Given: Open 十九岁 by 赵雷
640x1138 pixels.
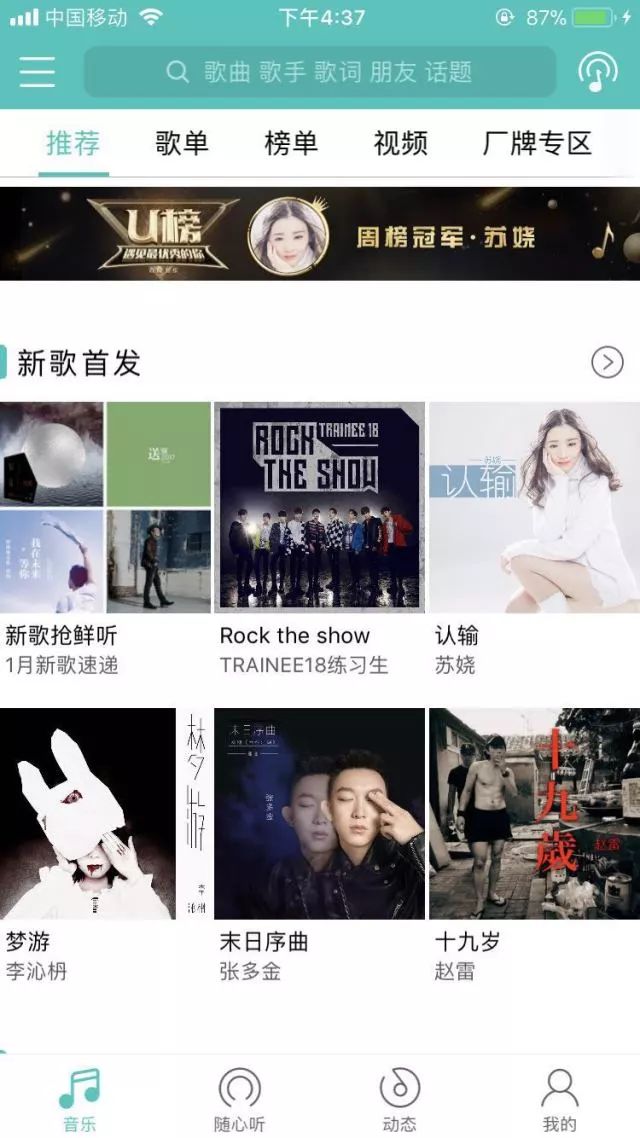Looking at the screenshot, I should tap(534, 814).
